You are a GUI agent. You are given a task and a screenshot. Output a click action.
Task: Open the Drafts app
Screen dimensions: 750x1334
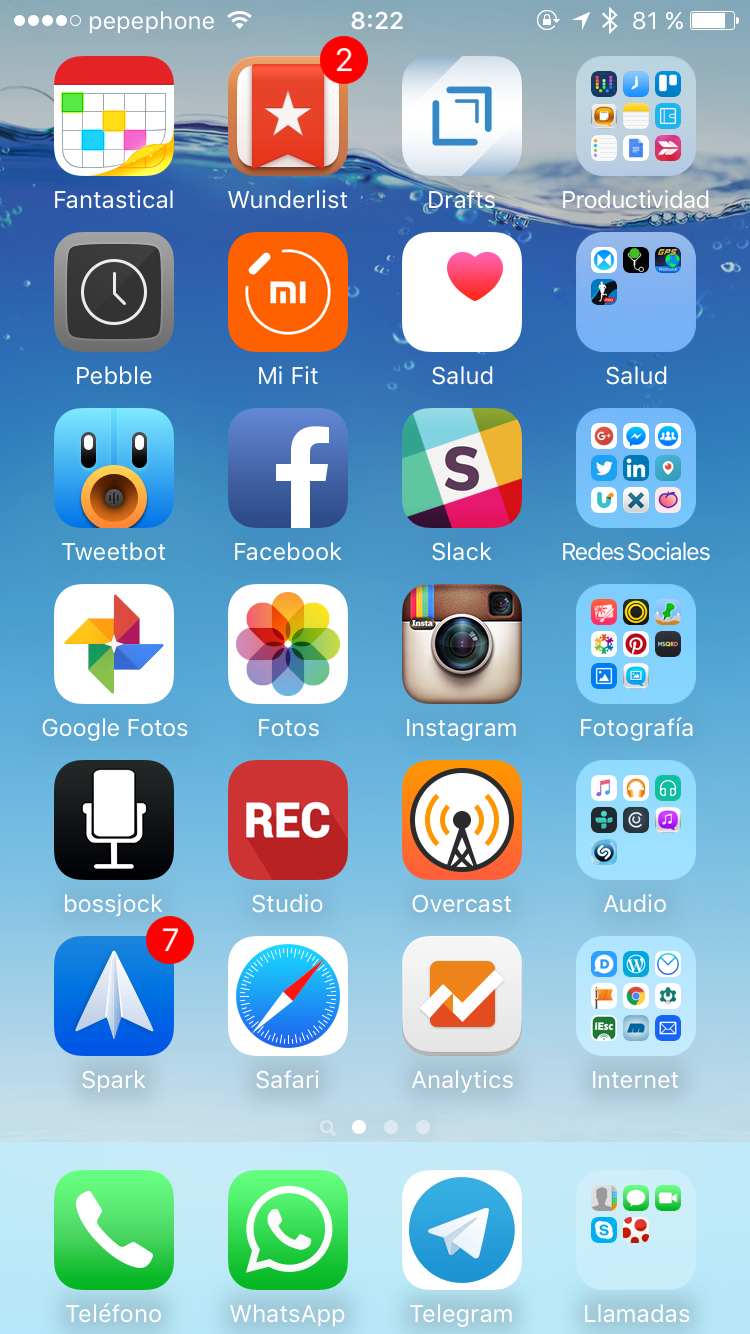pos(462,116)
